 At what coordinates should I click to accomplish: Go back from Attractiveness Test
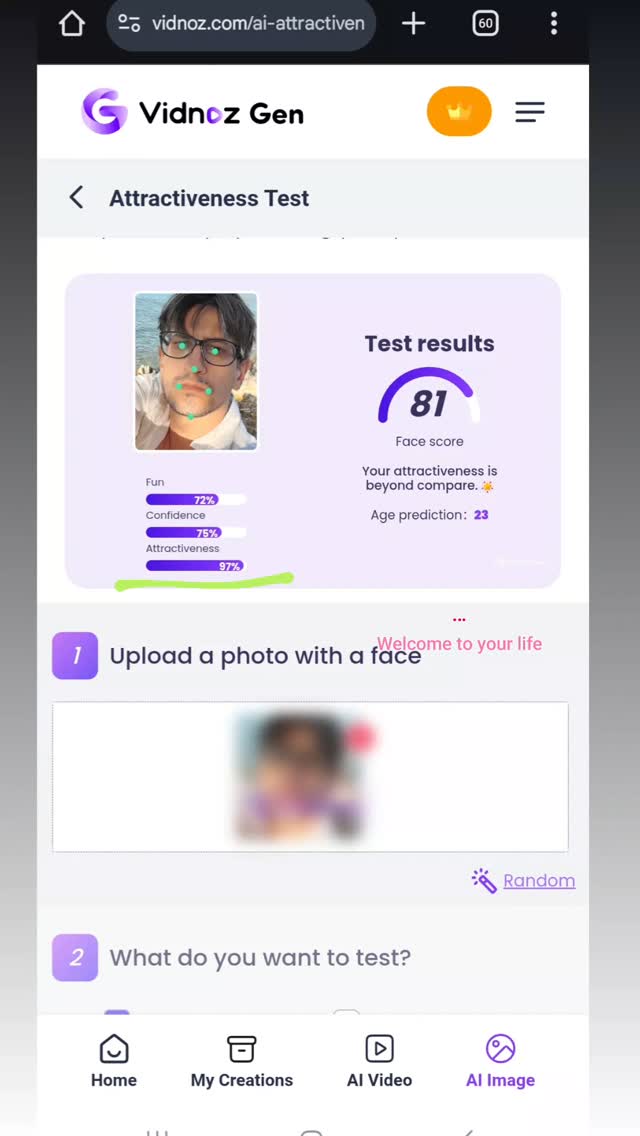click(76, 198)
